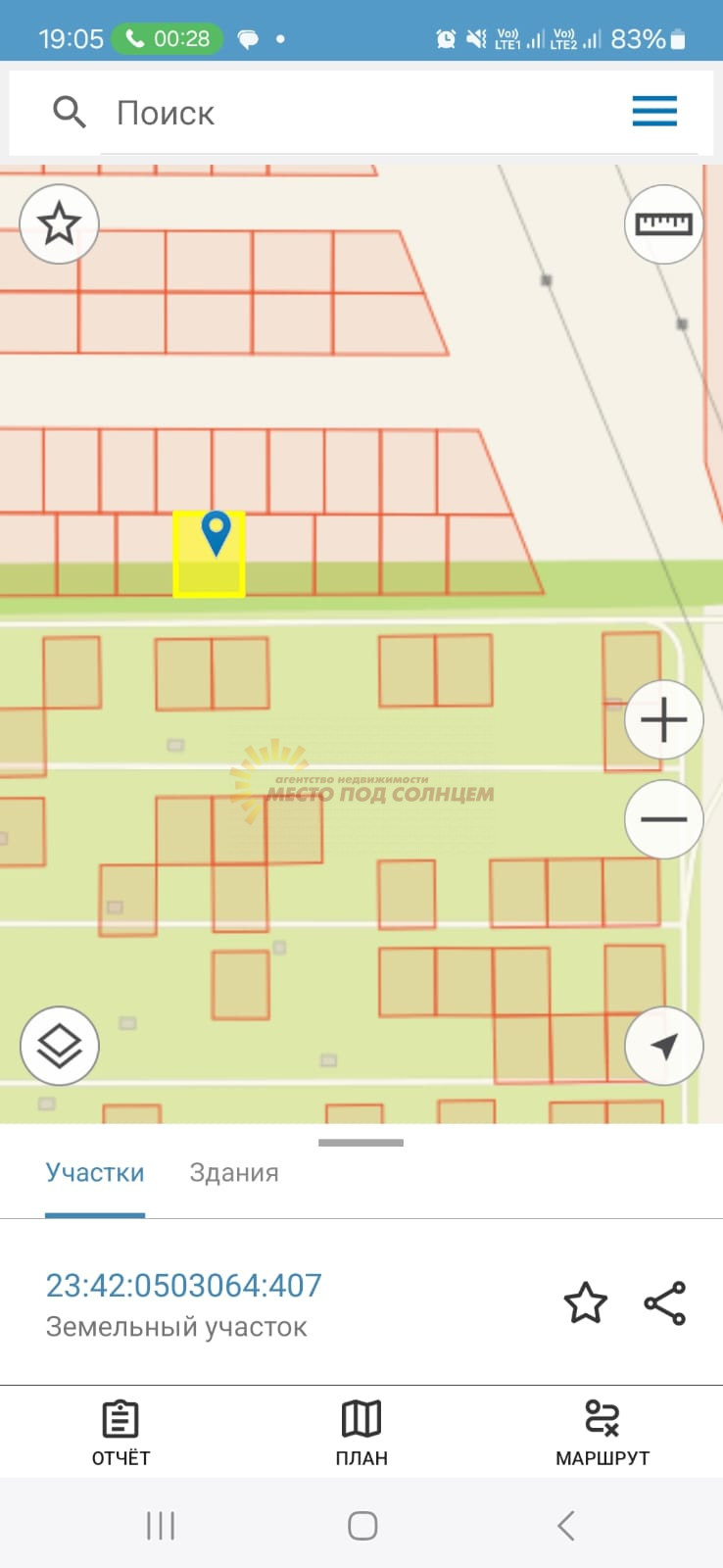Add parcel 23:42:0503064:407 to favorites
The image size is (723, 1568).
coord(585,1303)
